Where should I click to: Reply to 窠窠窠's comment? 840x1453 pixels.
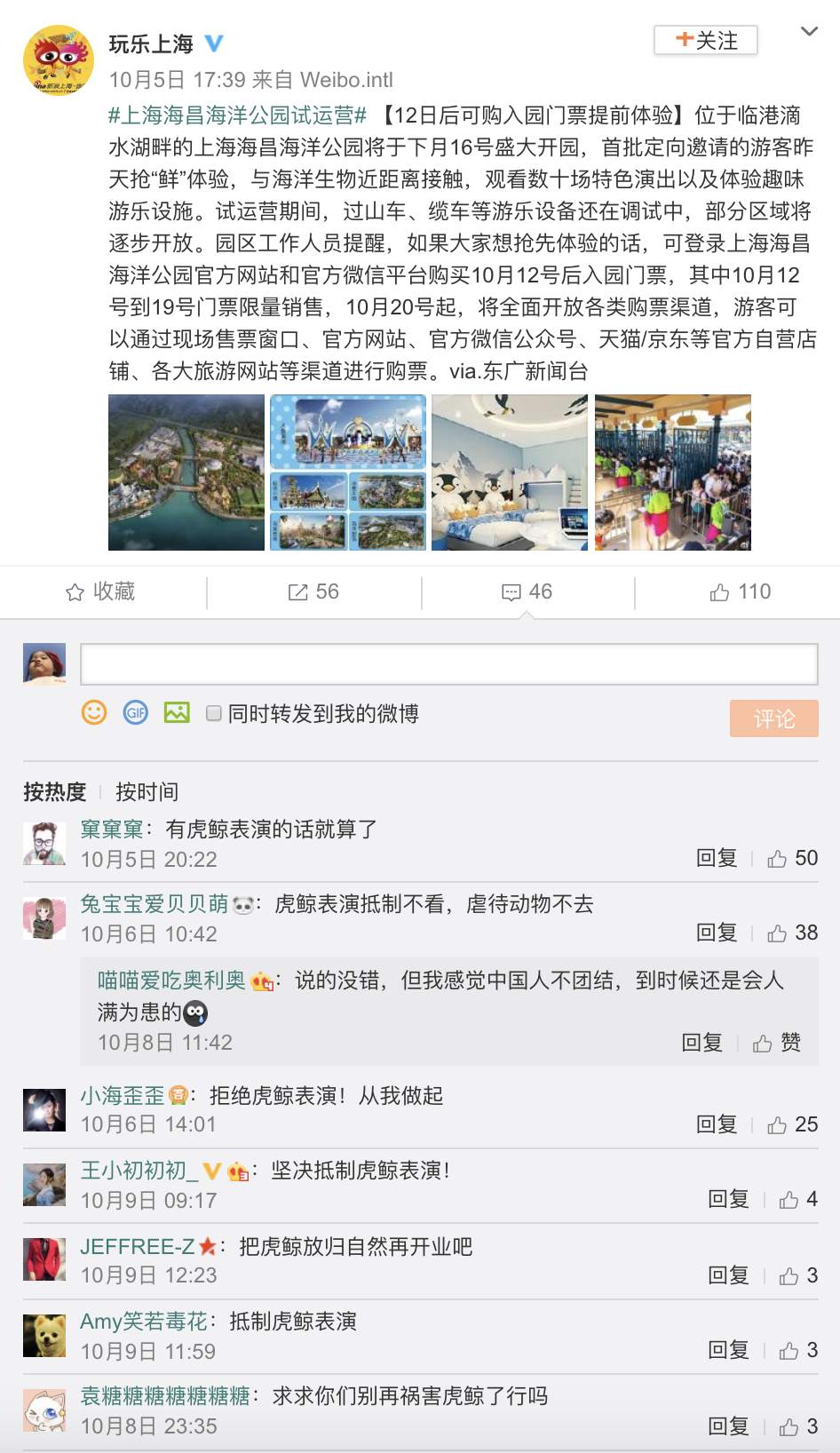click(717, 858)
